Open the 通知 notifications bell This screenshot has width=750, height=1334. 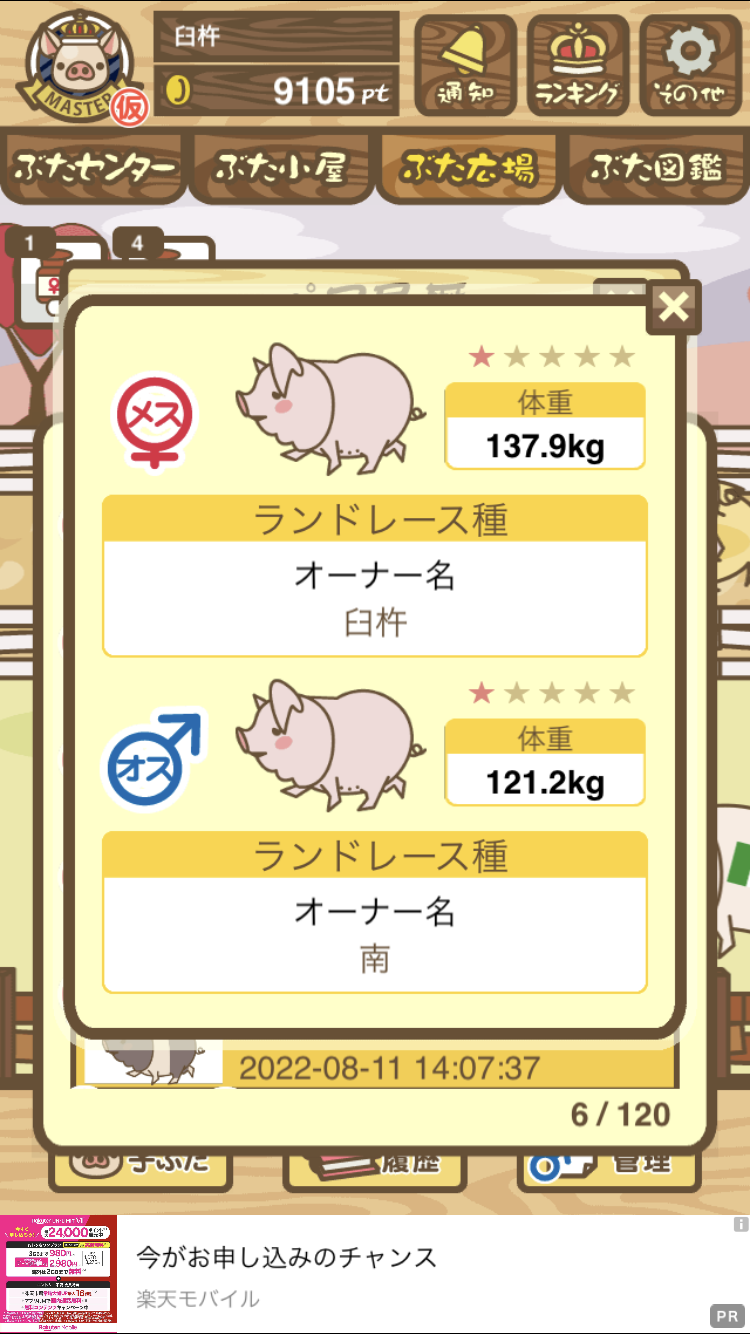pyautogui.click(x=466, y=65)
